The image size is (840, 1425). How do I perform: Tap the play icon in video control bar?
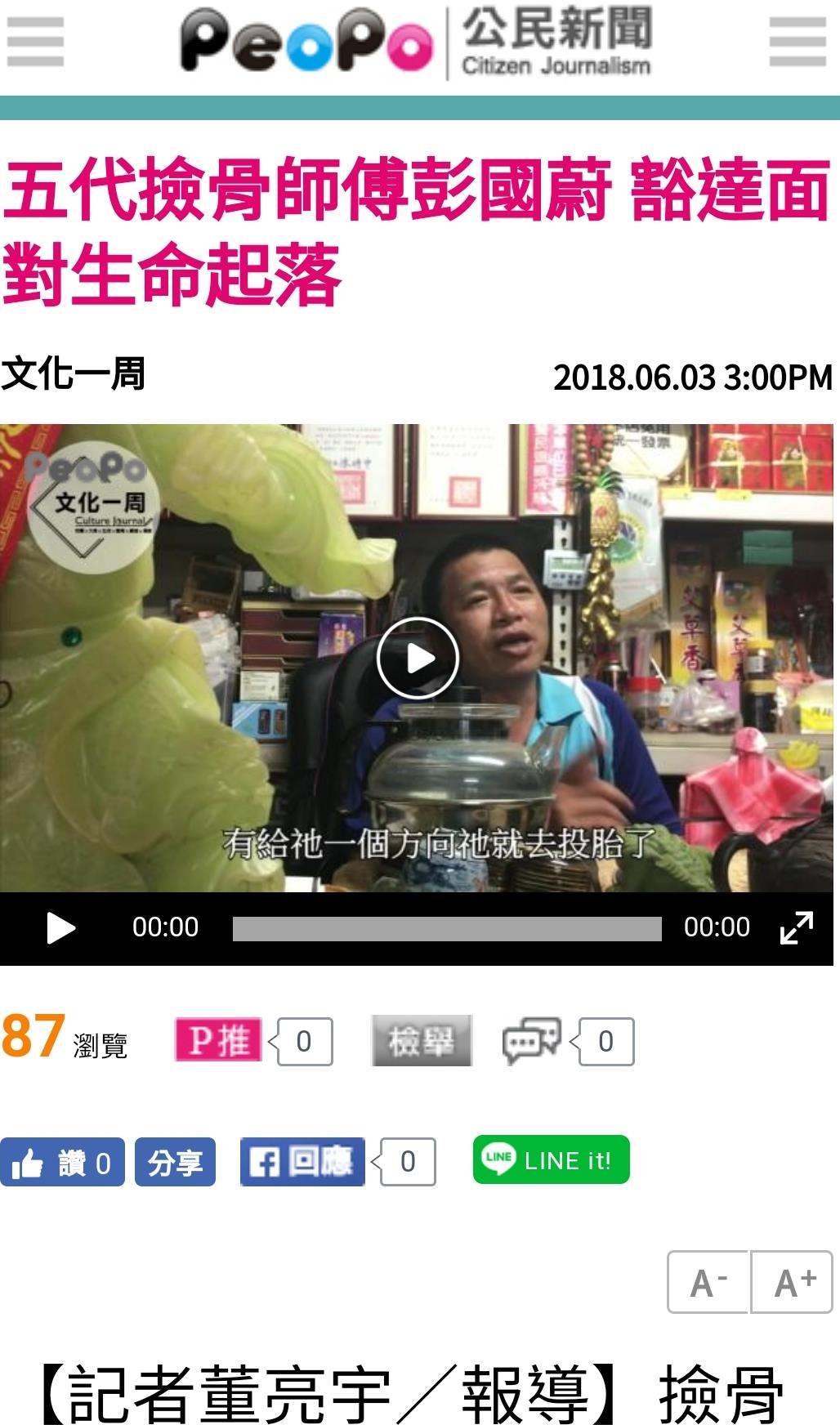pyautogui.click(x=60, y=928)
